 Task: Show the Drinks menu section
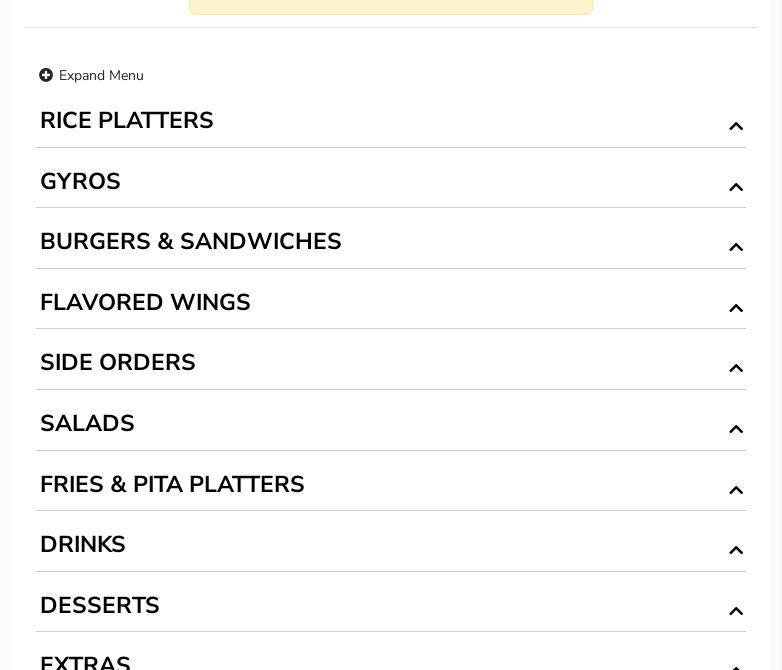[390, 545]
